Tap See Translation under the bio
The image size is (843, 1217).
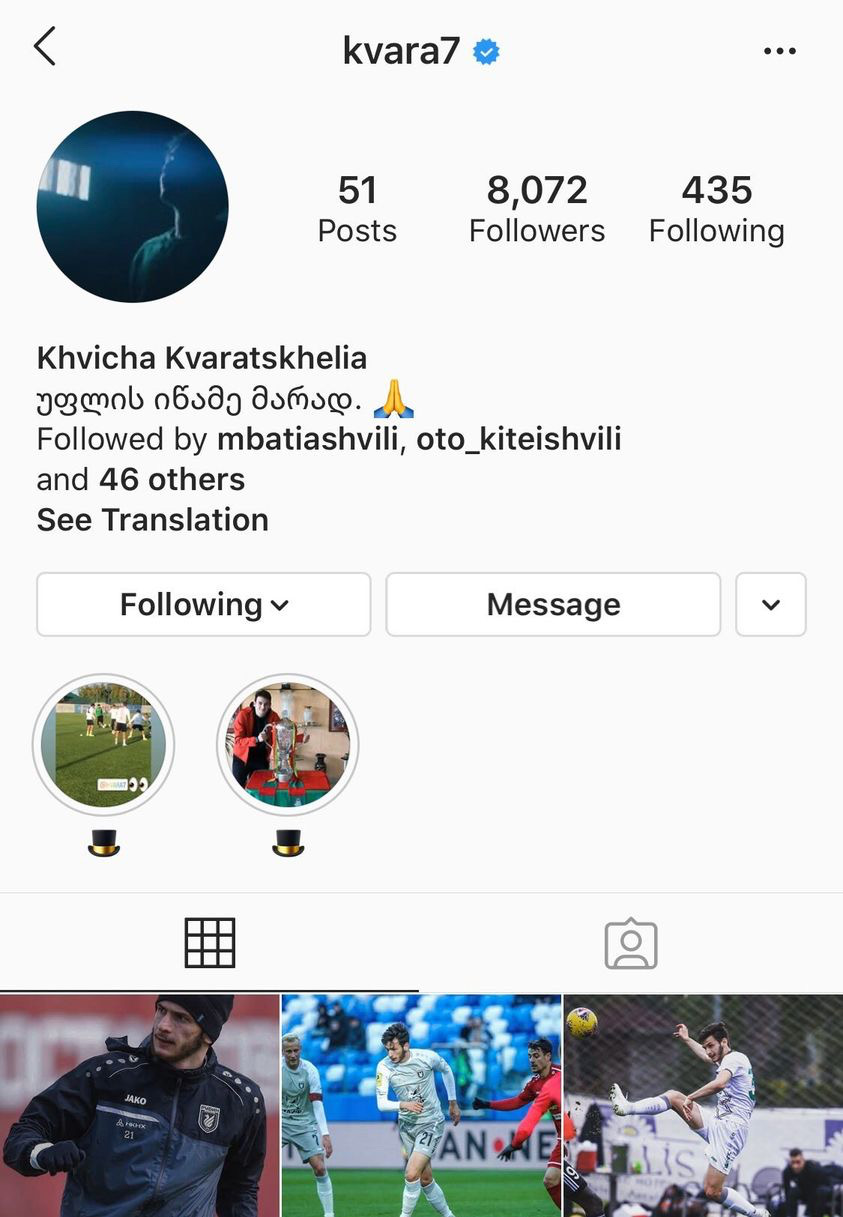click(x=152, y=520)
